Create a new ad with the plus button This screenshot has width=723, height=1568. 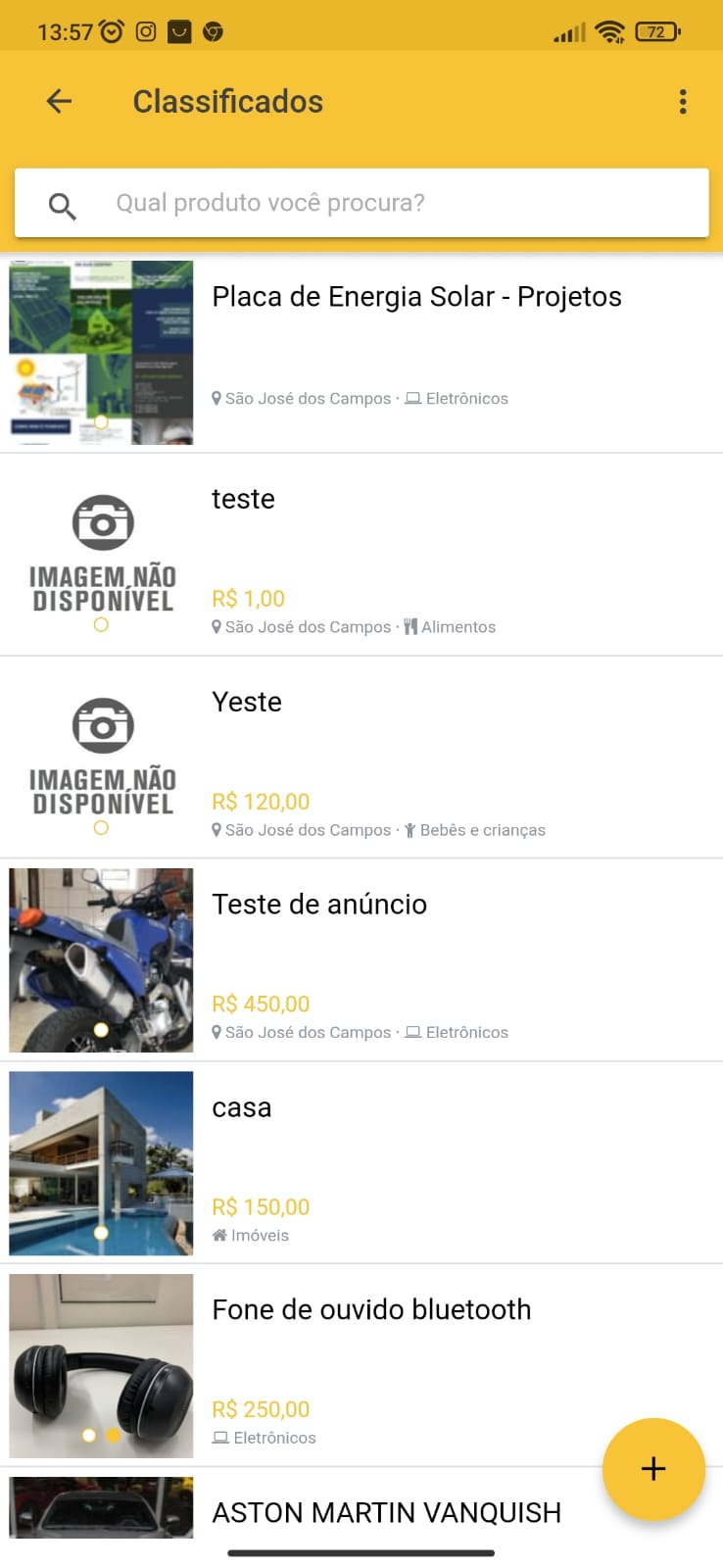pyautogui.click(x=653, y=1468)
